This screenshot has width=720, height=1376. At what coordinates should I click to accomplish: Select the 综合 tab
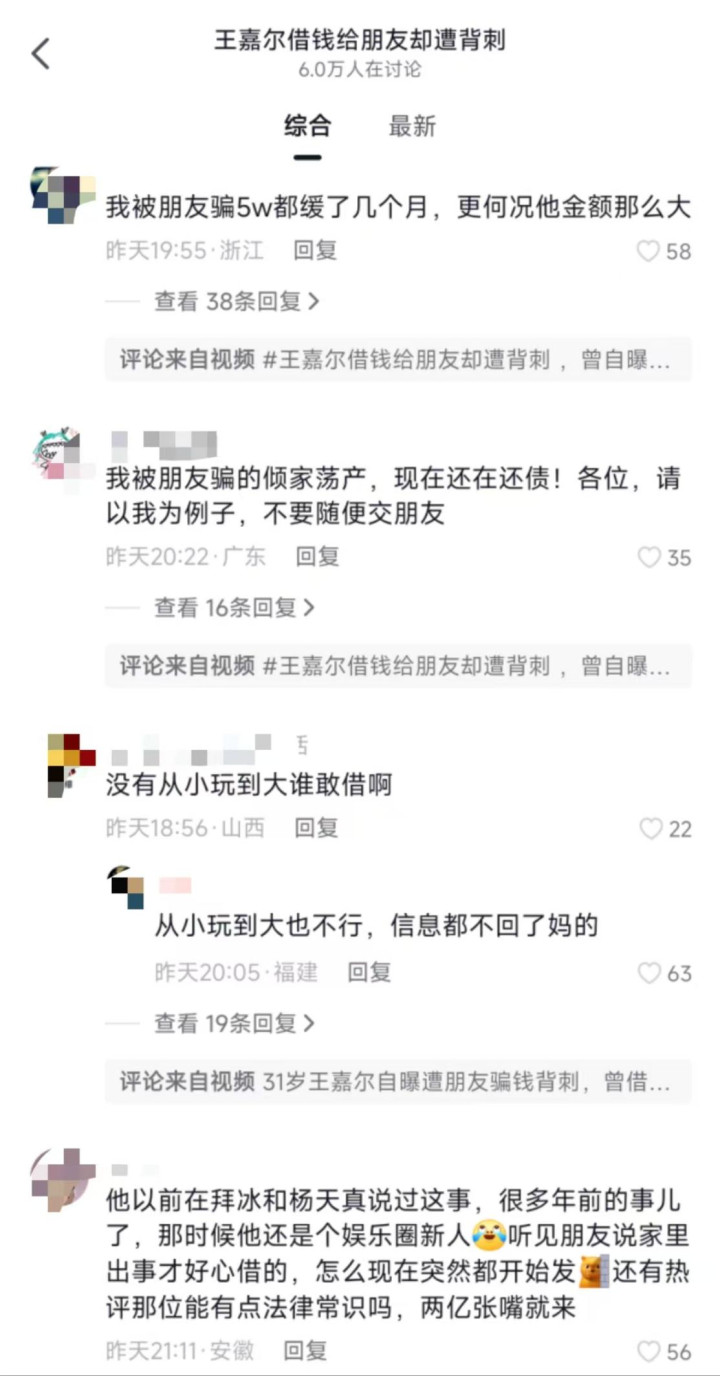click(x=307, y=126)
